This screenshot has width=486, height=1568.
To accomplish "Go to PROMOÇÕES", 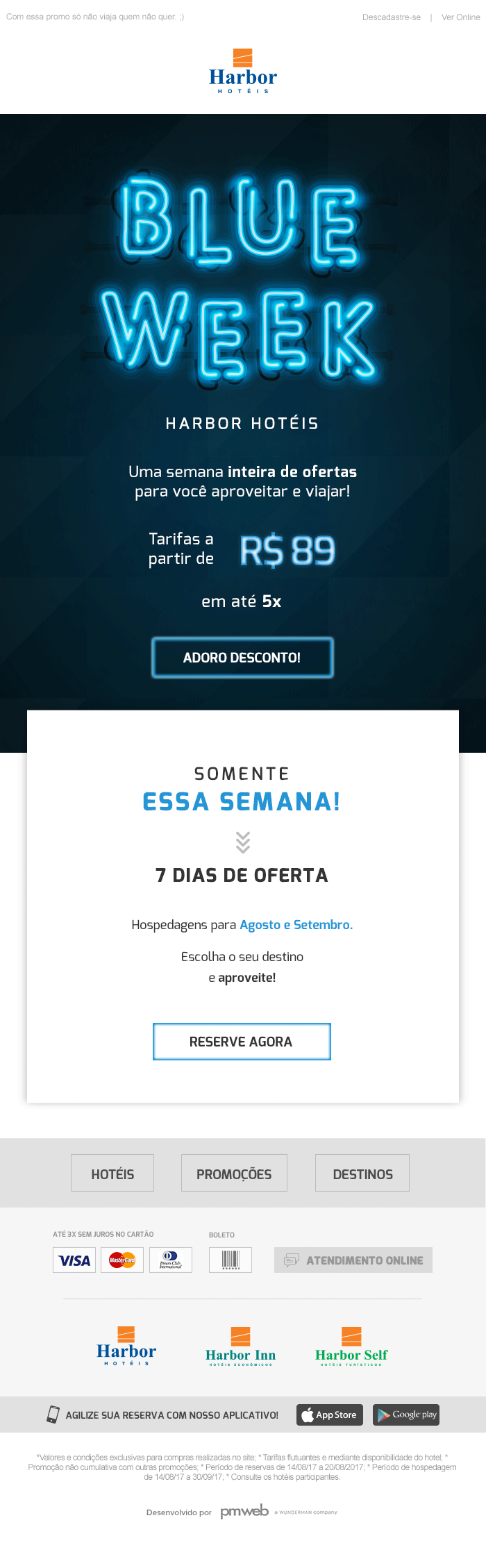I will (x=234, y=1174).
